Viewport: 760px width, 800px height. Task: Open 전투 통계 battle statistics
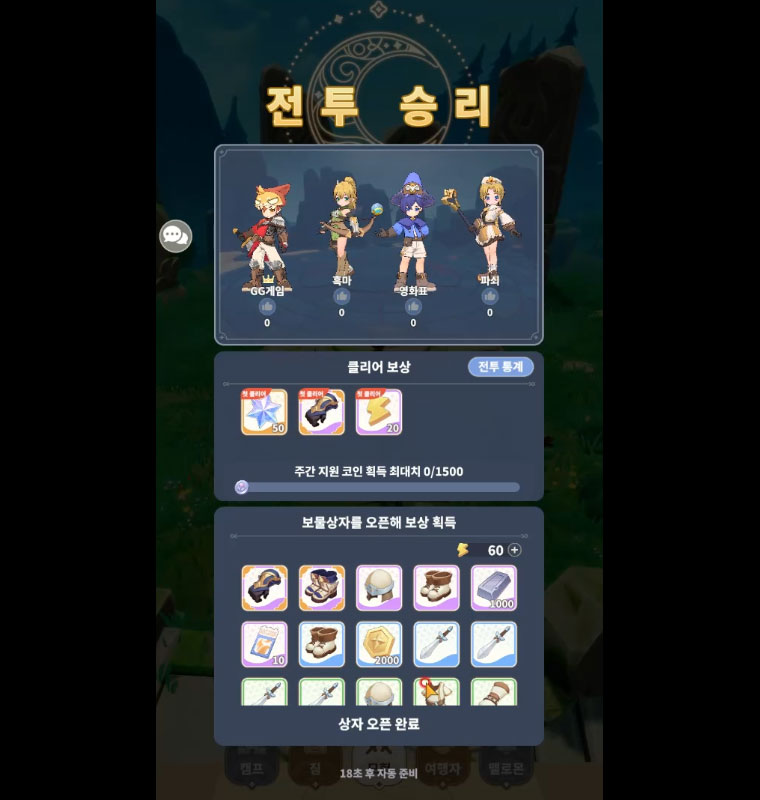coord(500,367)
